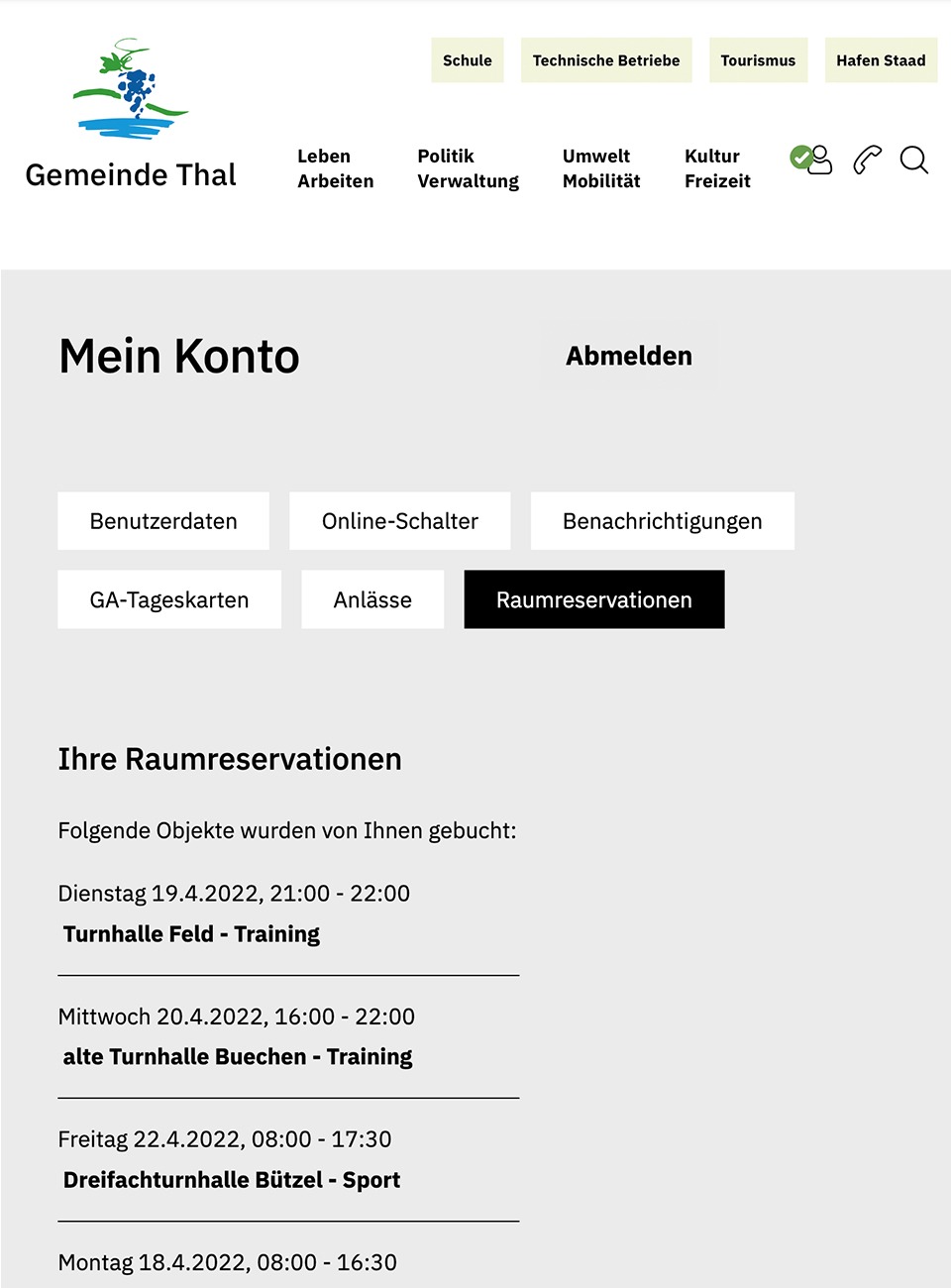Select GA-Tageskarten tab
This screenshot has height=1288, width=951.
pyautogui.click(x=169, y=599)
